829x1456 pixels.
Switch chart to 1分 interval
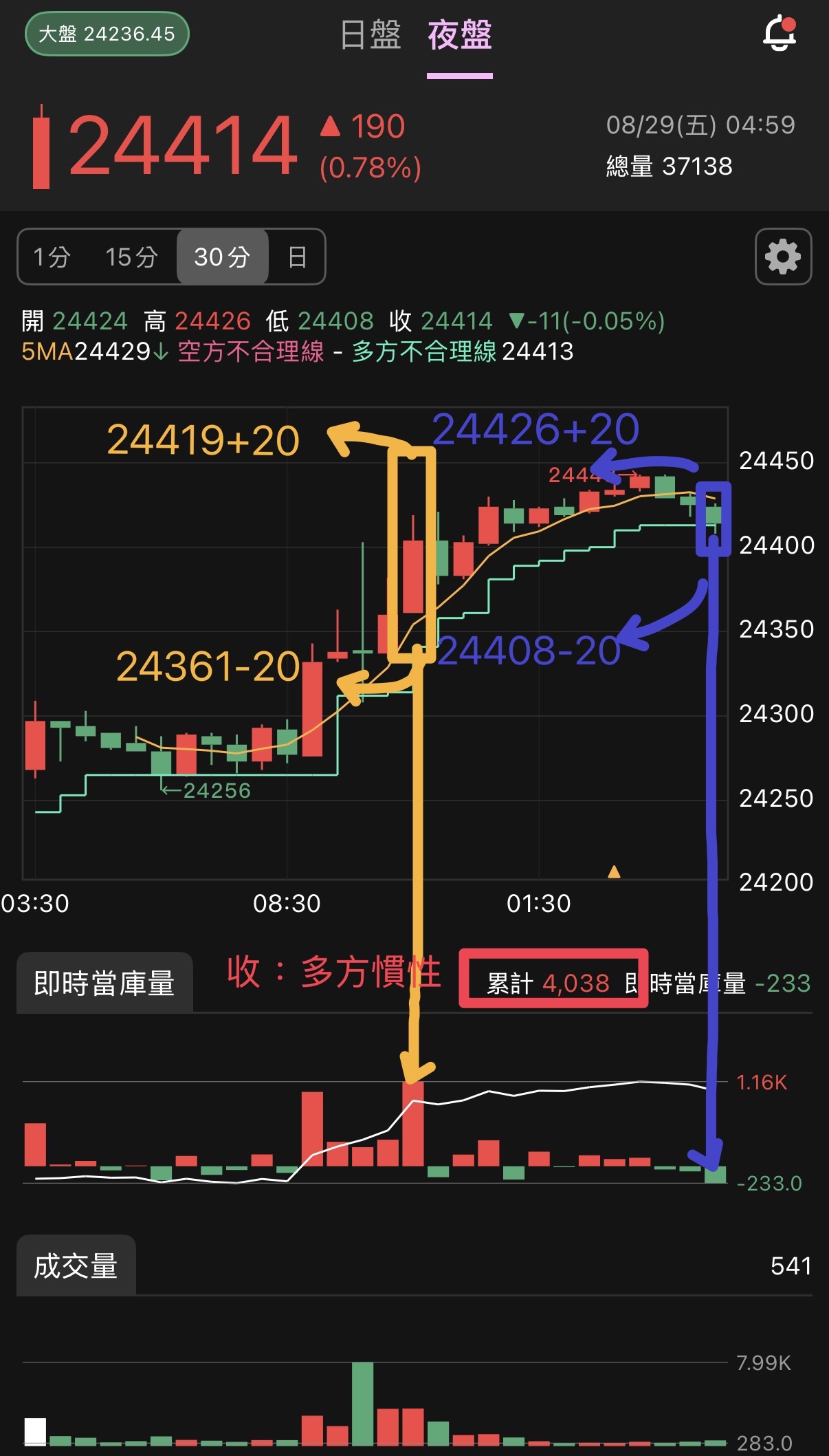pyautogui.click(x=52, y=257)
